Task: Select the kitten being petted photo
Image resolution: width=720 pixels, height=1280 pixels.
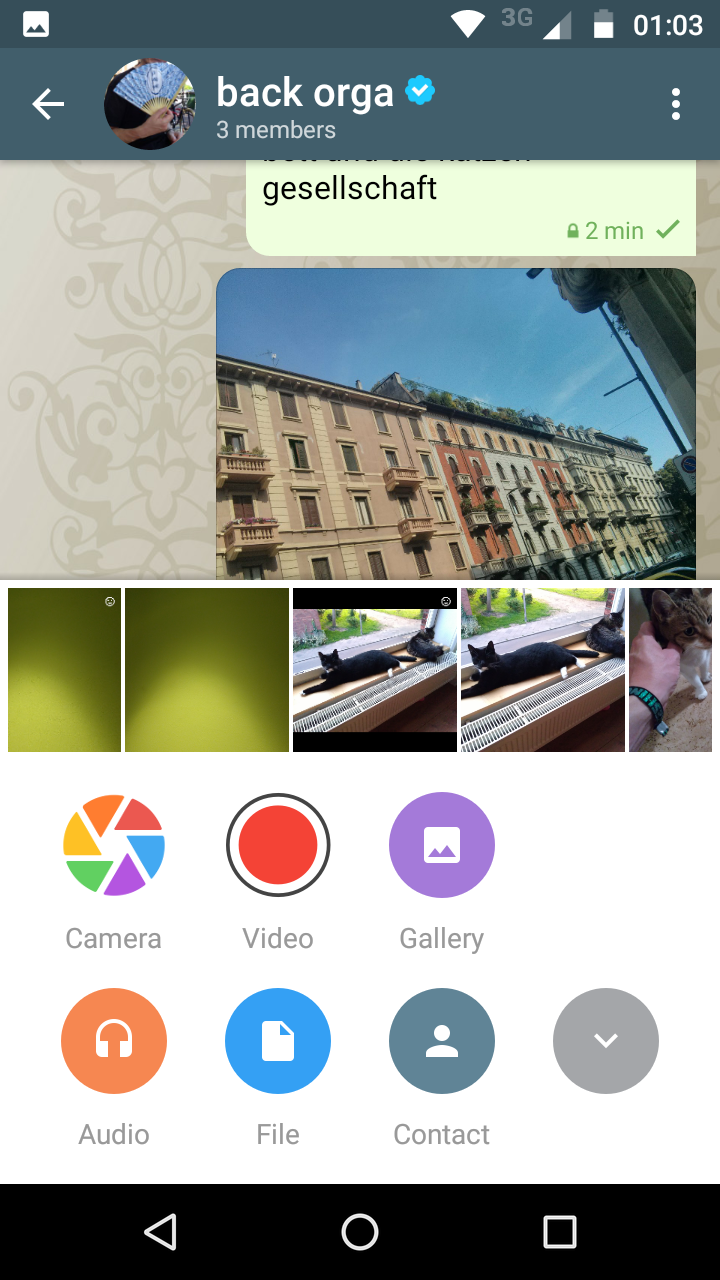Action: [x=670, y=670]
